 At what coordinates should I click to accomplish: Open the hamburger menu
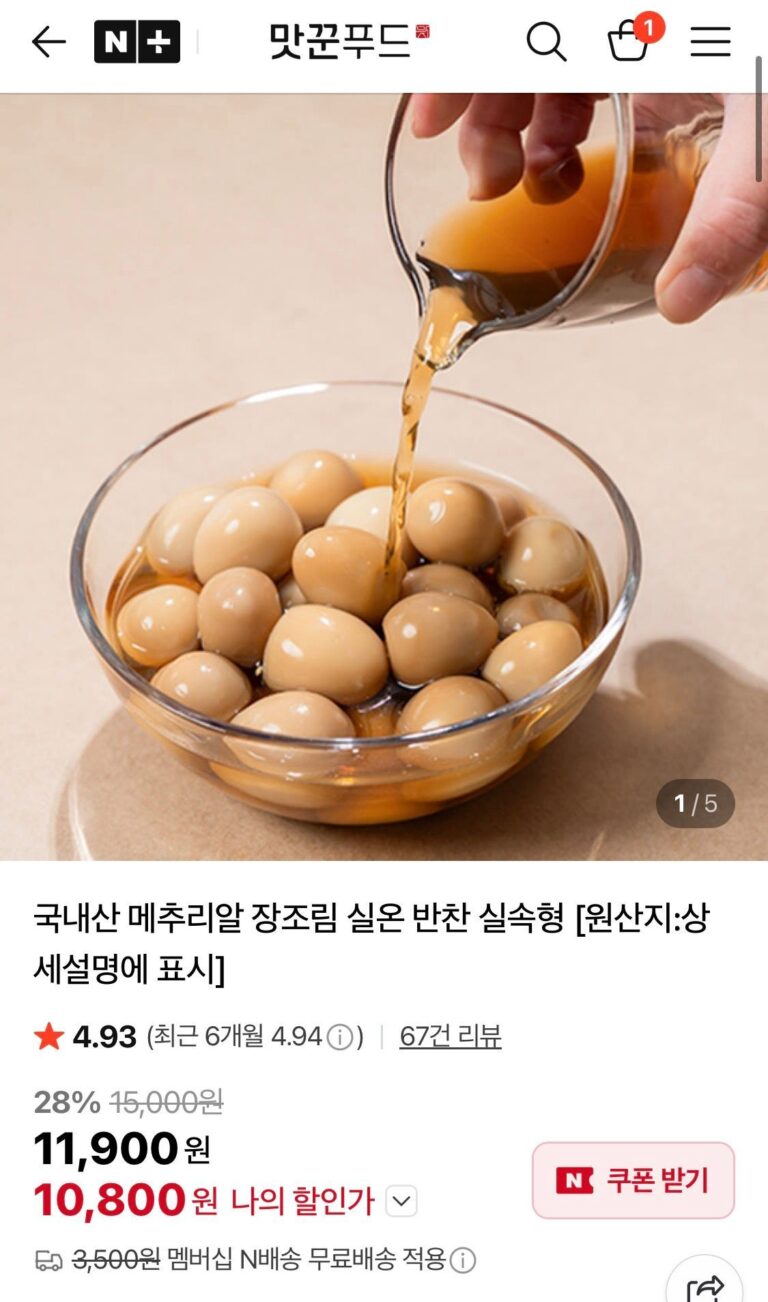(710, 42)
